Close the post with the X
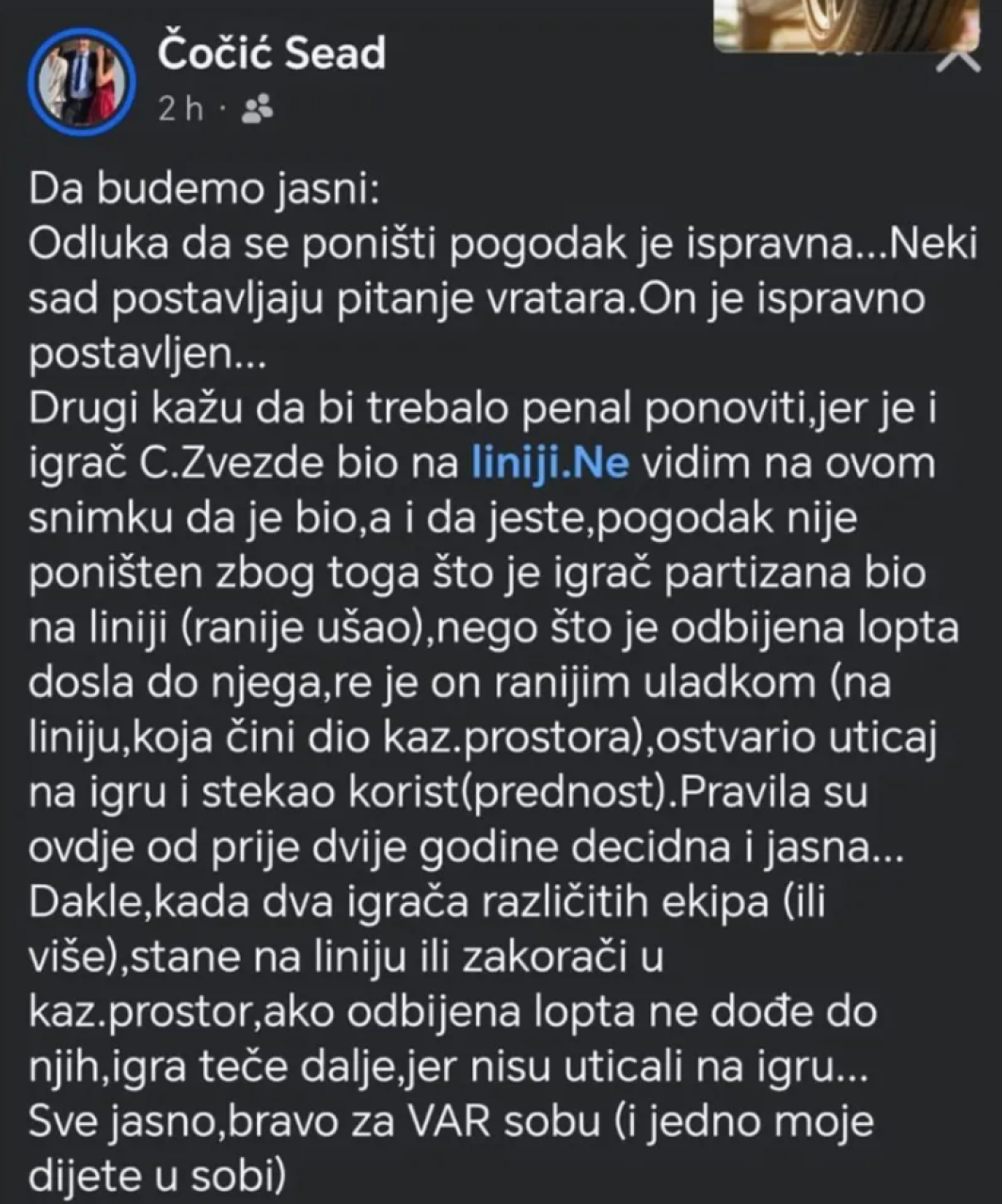The image size is (1002, 1204). point(960,61)
